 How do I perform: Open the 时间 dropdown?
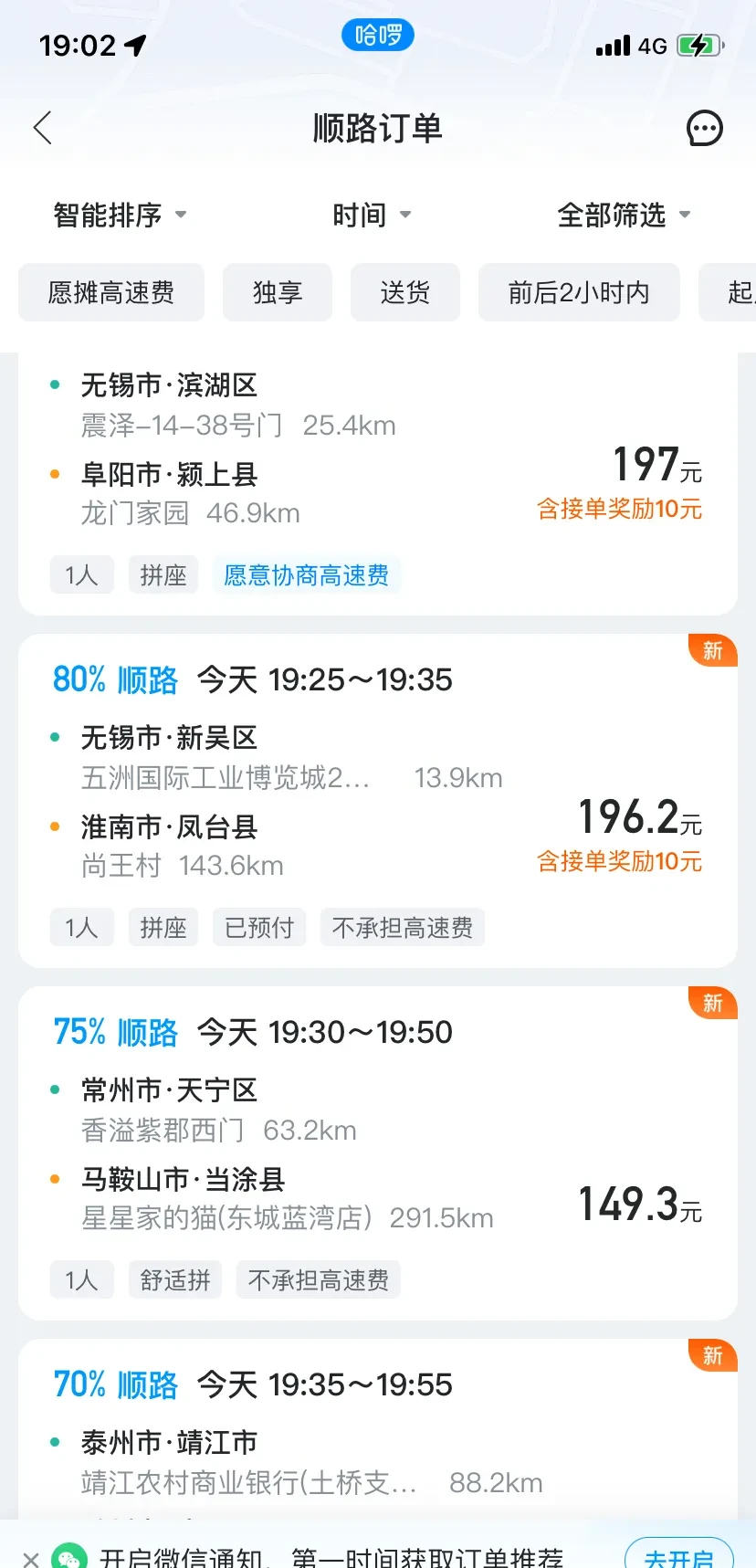pyautogui.click(x=373, y=215)
